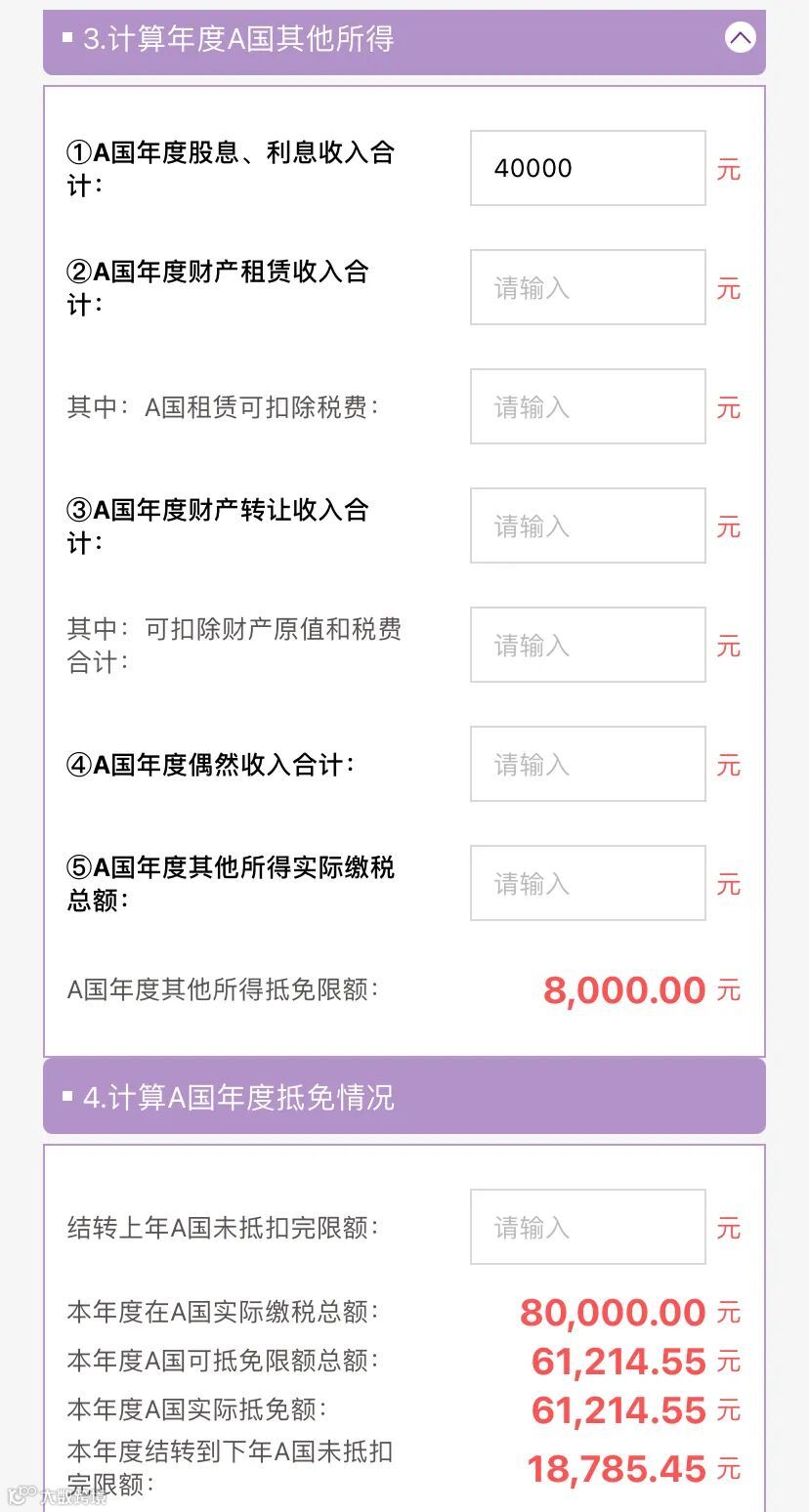Viewport: 809px width, 1512px height.
Task: Tap the A国年度财产租赁收入合计 input field
Action: pos(588,287)
